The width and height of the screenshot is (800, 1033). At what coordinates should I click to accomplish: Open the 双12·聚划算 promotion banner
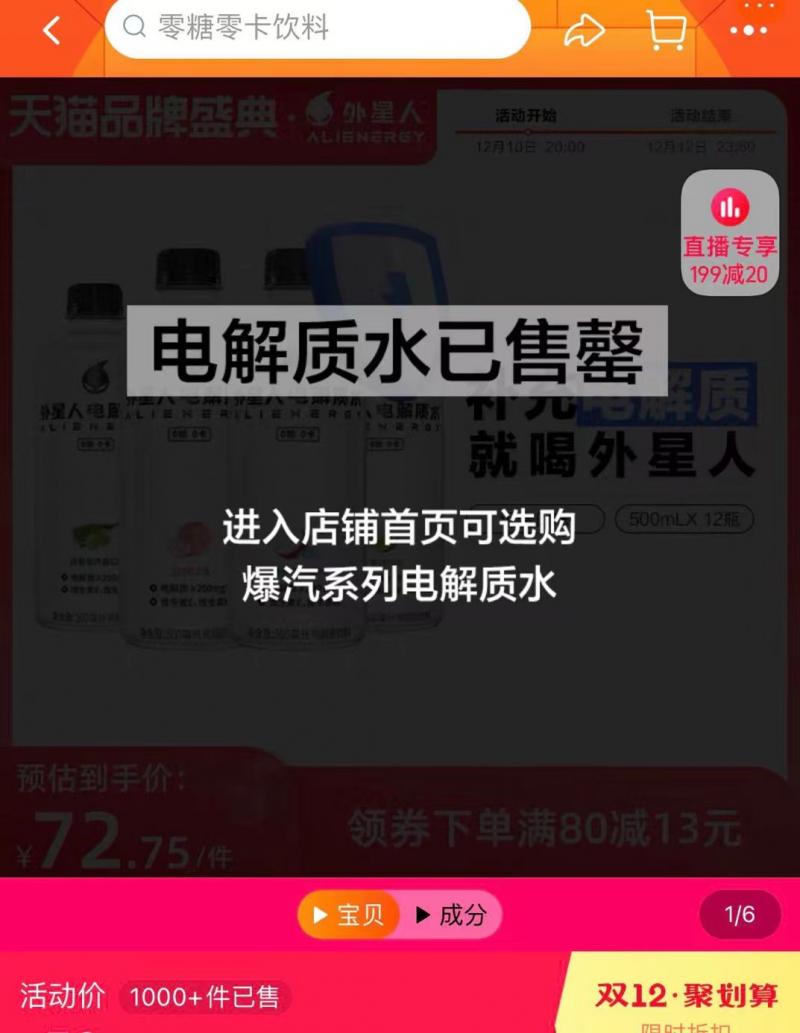pos(686,996)
